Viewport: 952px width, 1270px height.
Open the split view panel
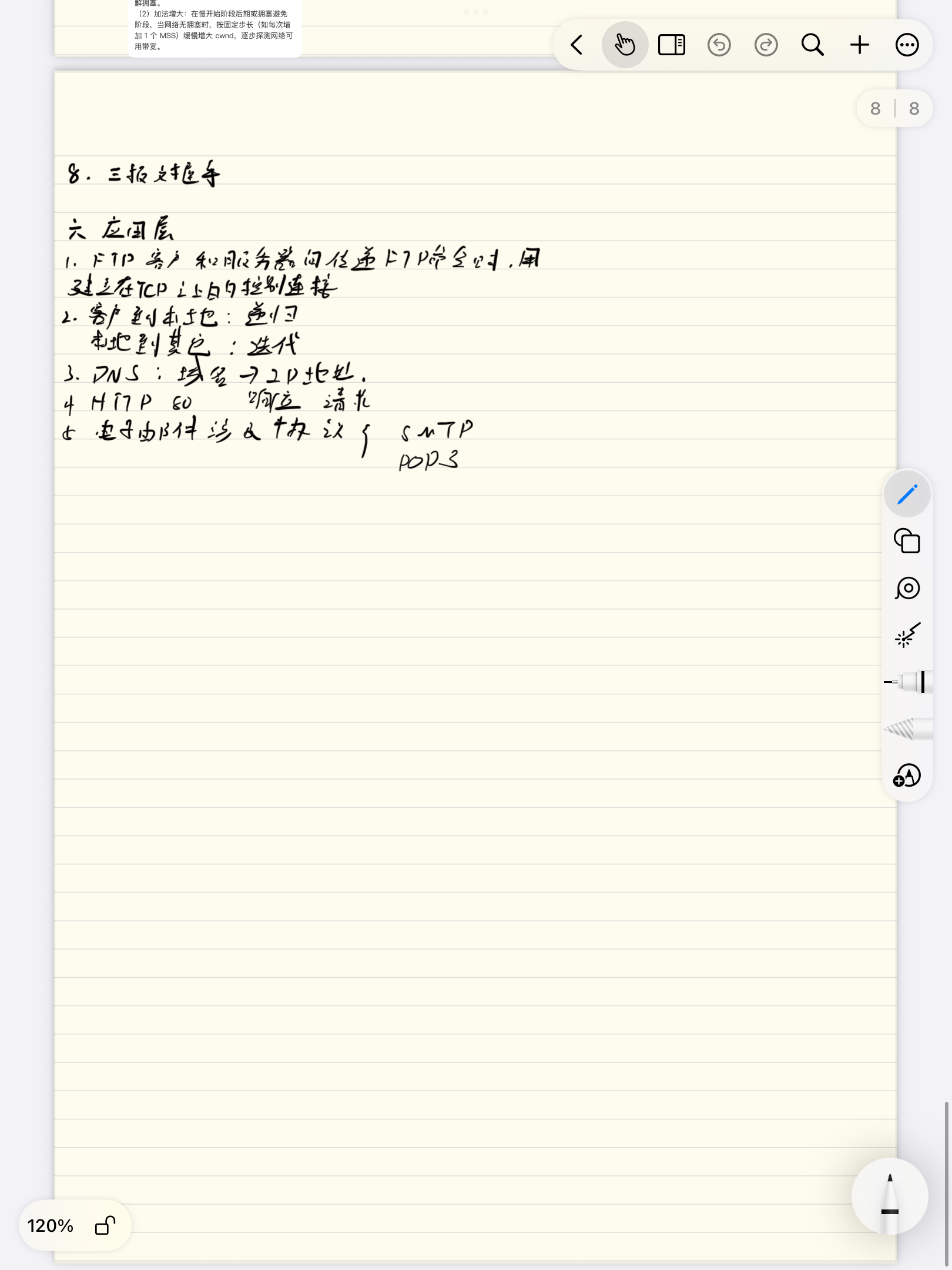point(672,45)
